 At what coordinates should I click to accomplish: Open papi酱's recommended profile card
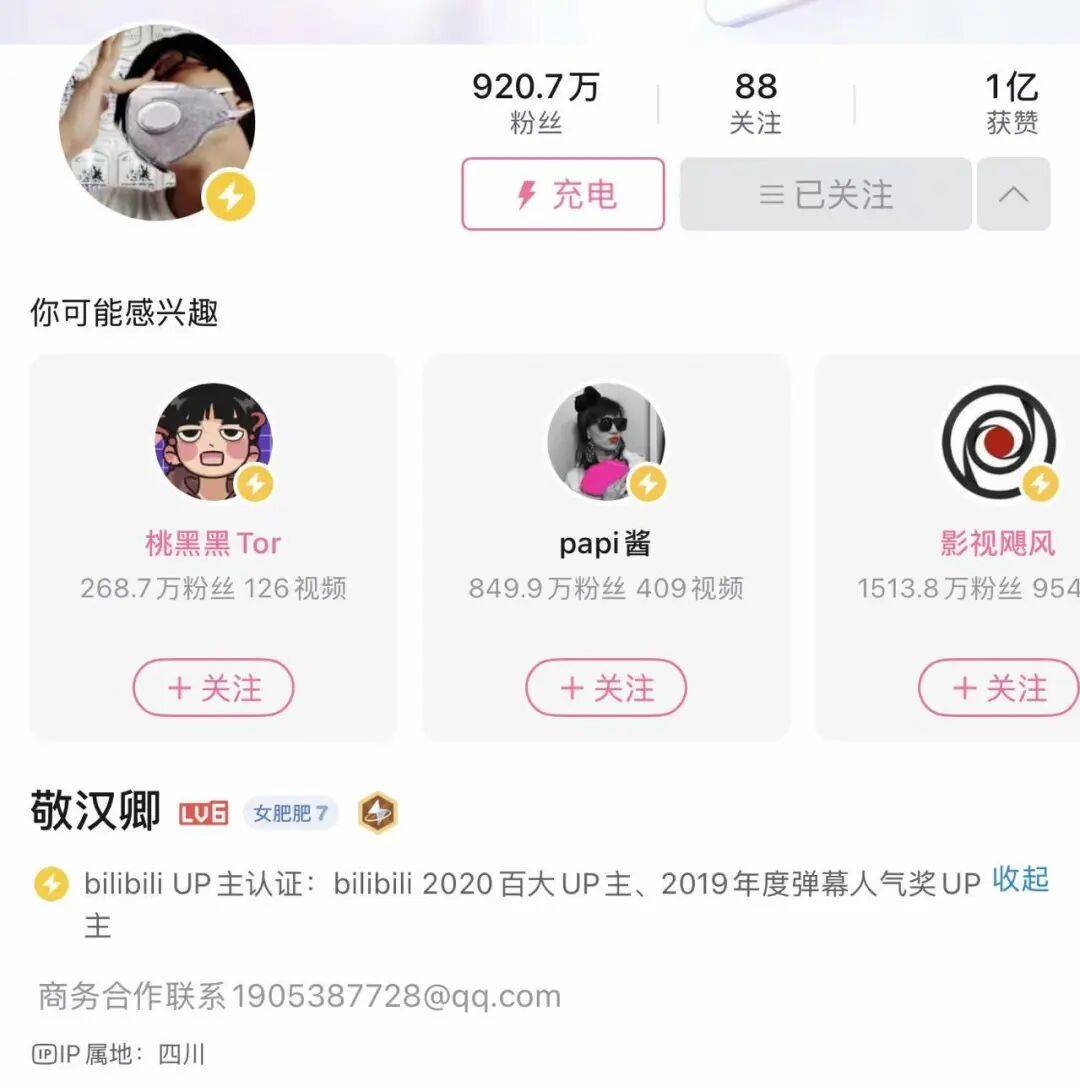click(605, 470)
